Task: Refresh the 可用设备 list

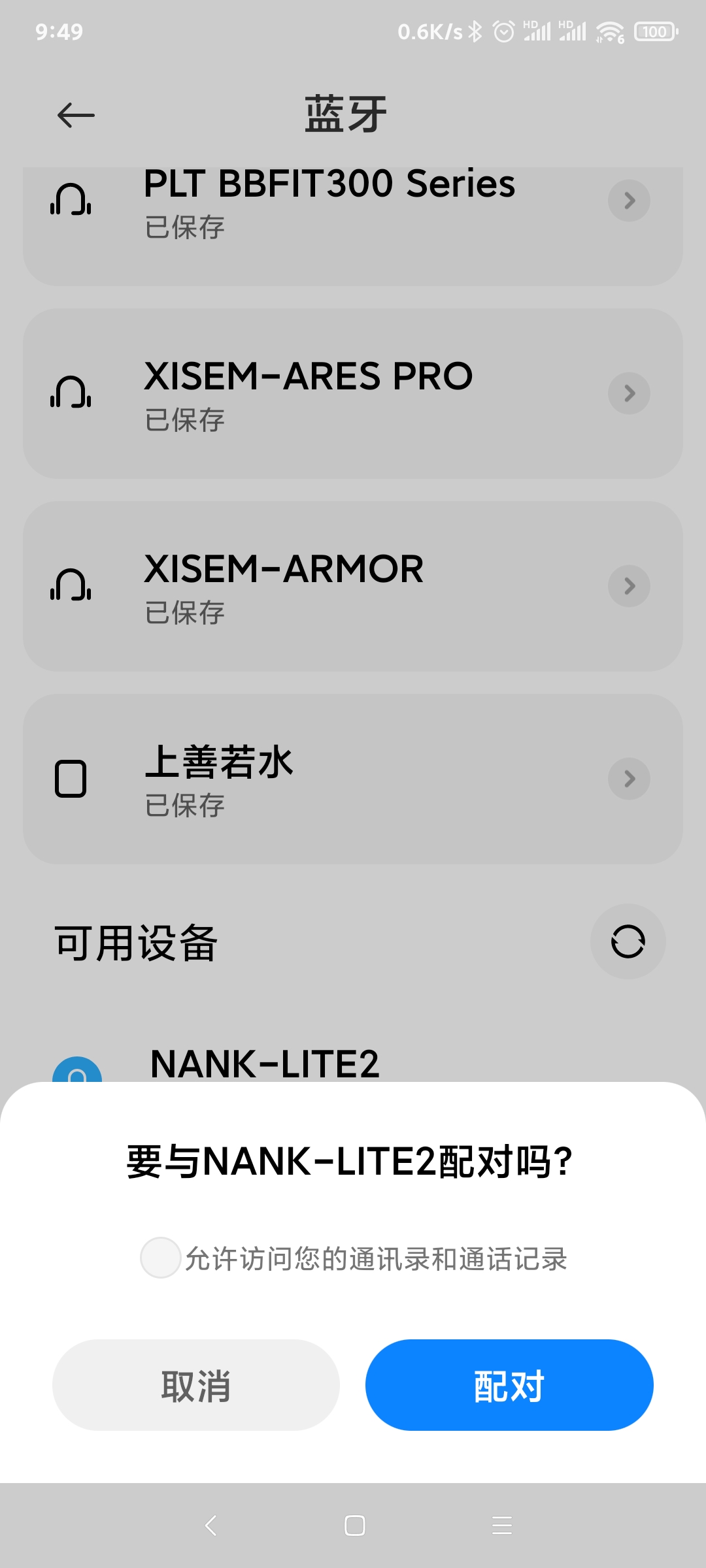Action: tap(628, 941)
